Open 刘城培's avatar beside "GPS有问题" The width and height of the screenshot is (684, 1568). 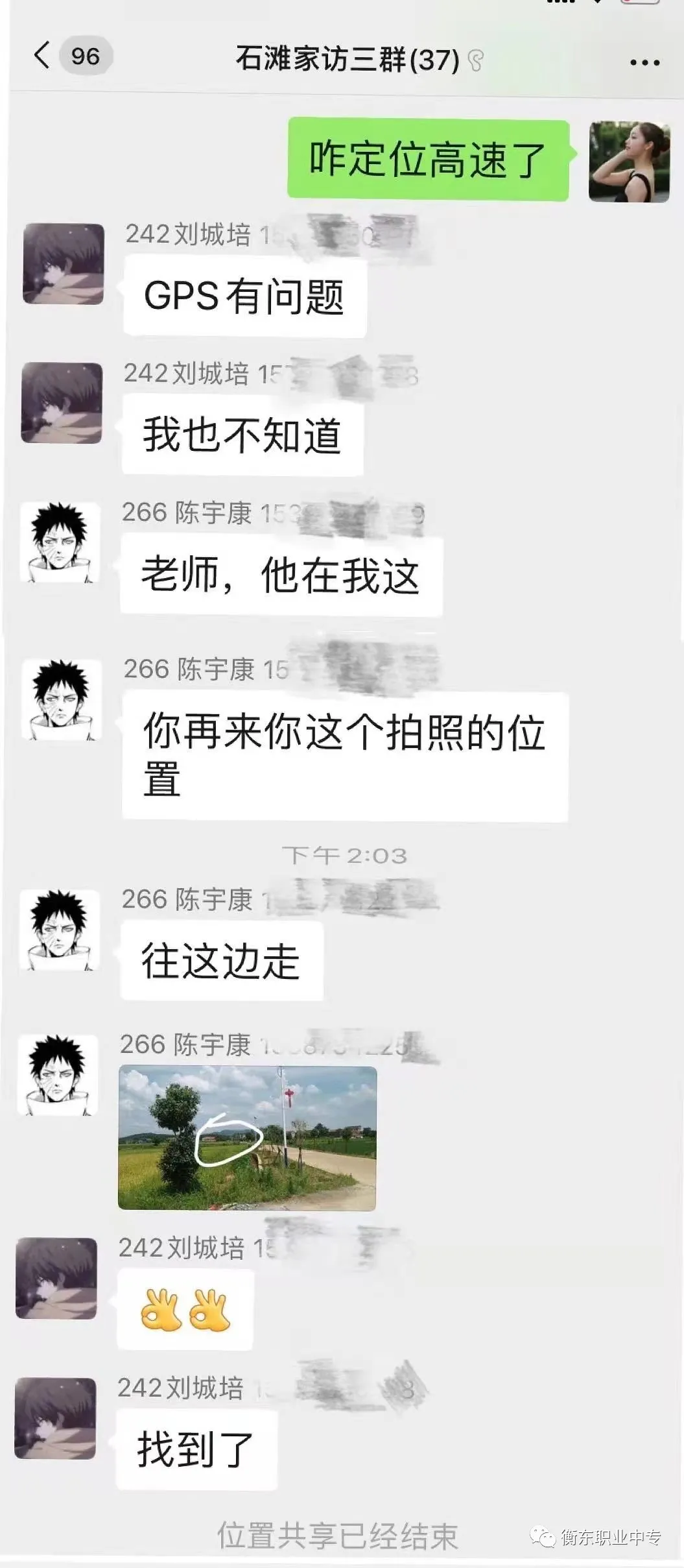pos(64,264)
